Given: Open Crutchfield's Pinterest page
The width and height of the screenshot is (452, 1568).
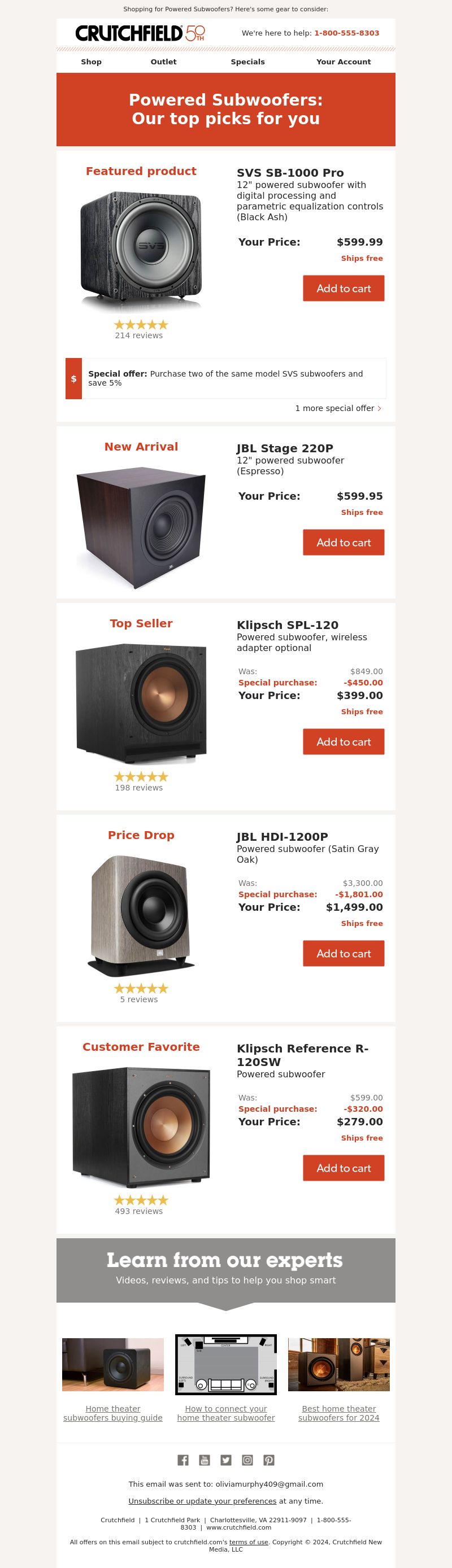Looking at the screenshot, I should click(x=268, y=1460).
